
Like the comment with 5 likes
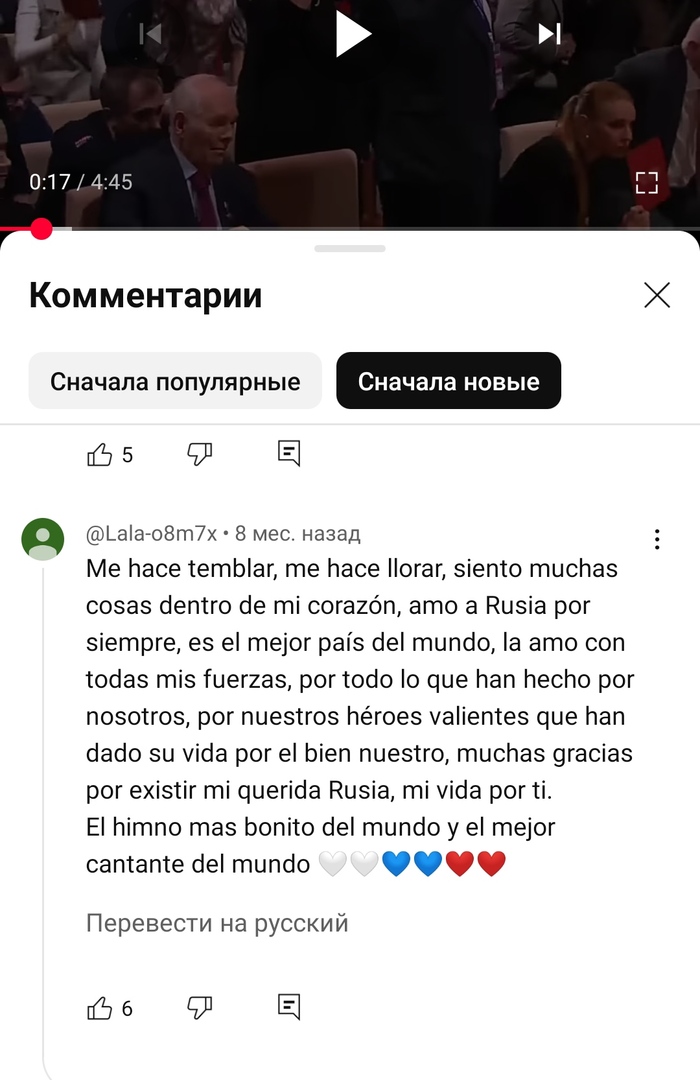tap(100, 455)
